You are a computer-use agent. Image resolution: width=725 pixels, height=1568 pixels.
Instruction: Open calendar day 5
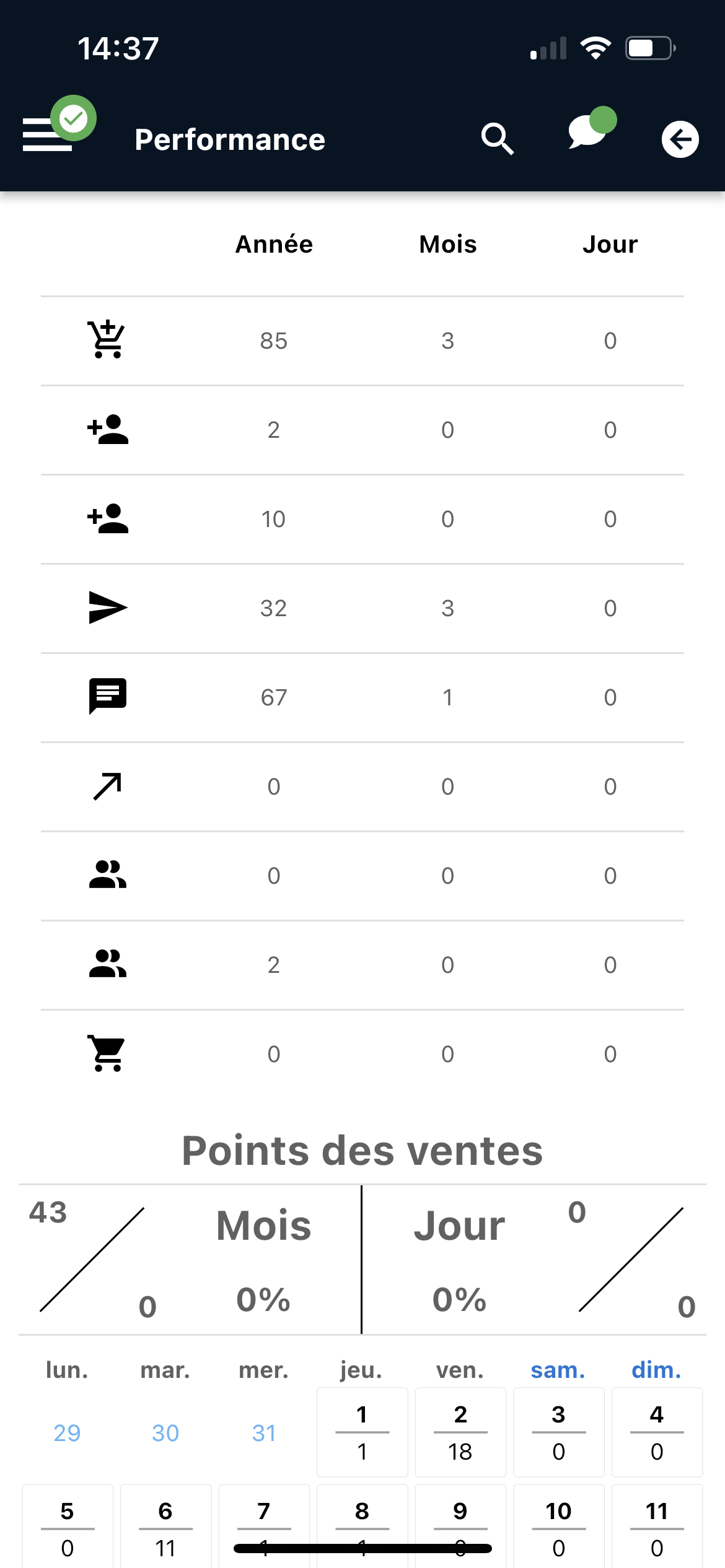coord(68,1527)
